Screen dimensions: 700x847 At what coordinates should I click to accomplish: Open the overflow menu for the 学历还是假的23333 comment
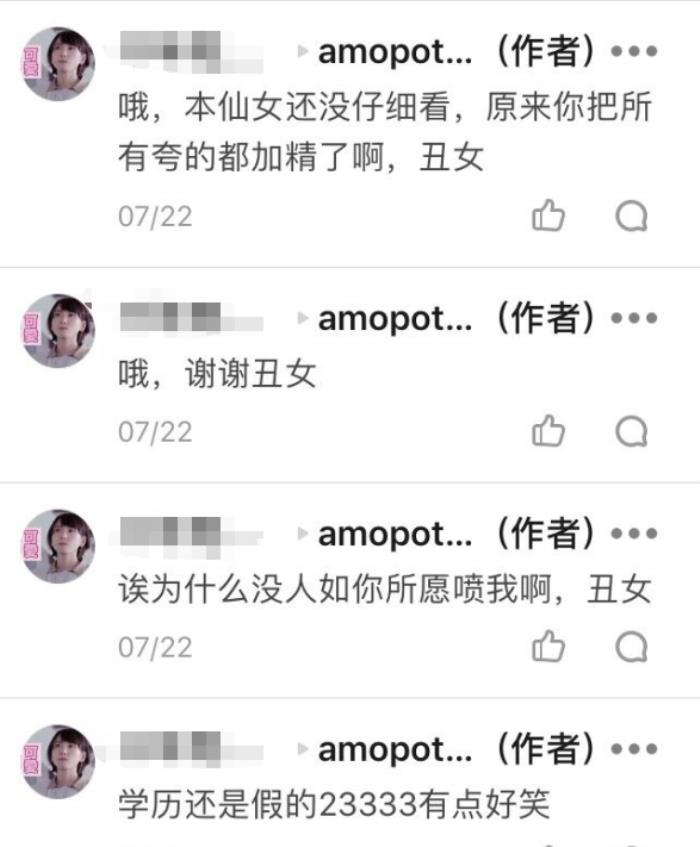point(634,749)
